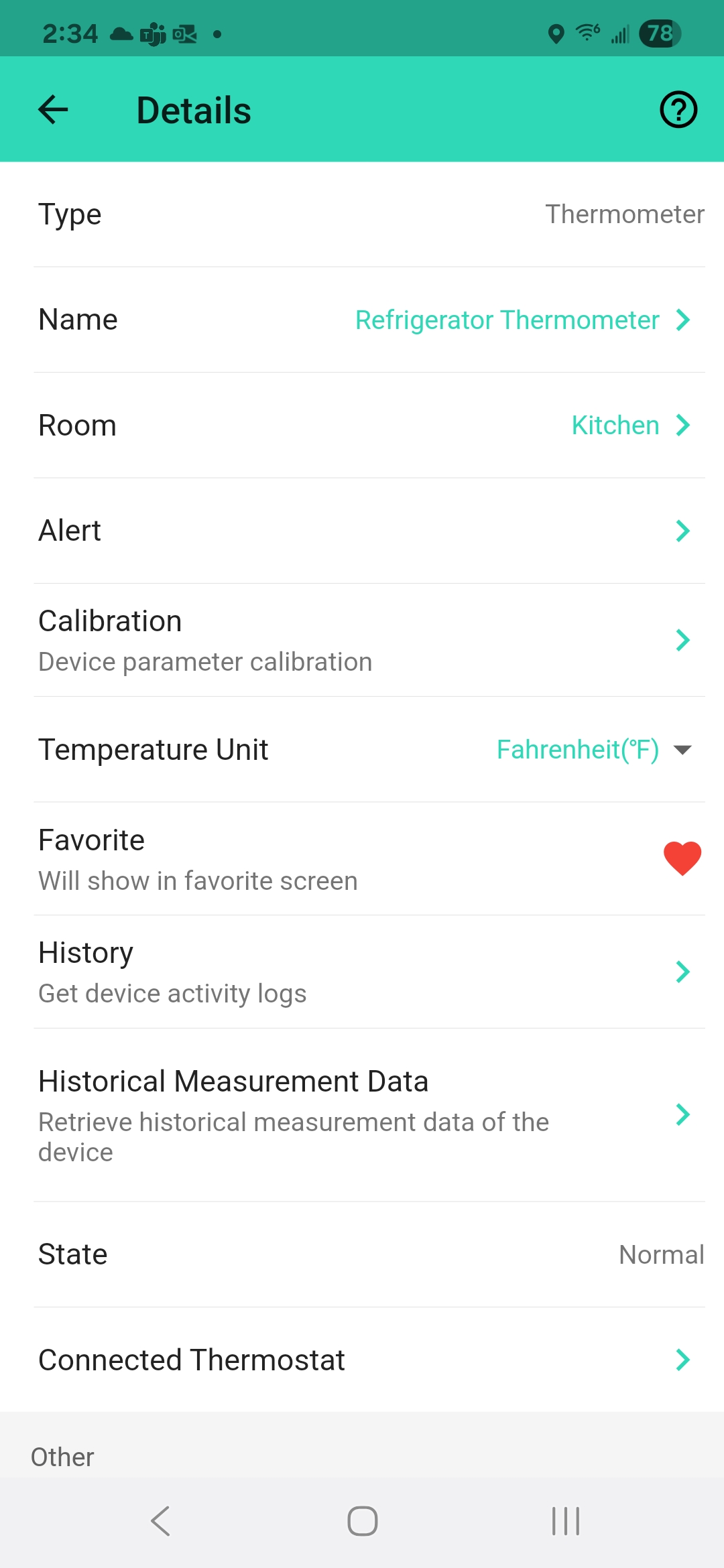Toggle the Favorite heart icon
724x1568 pixels.
(x=682, y=858)
